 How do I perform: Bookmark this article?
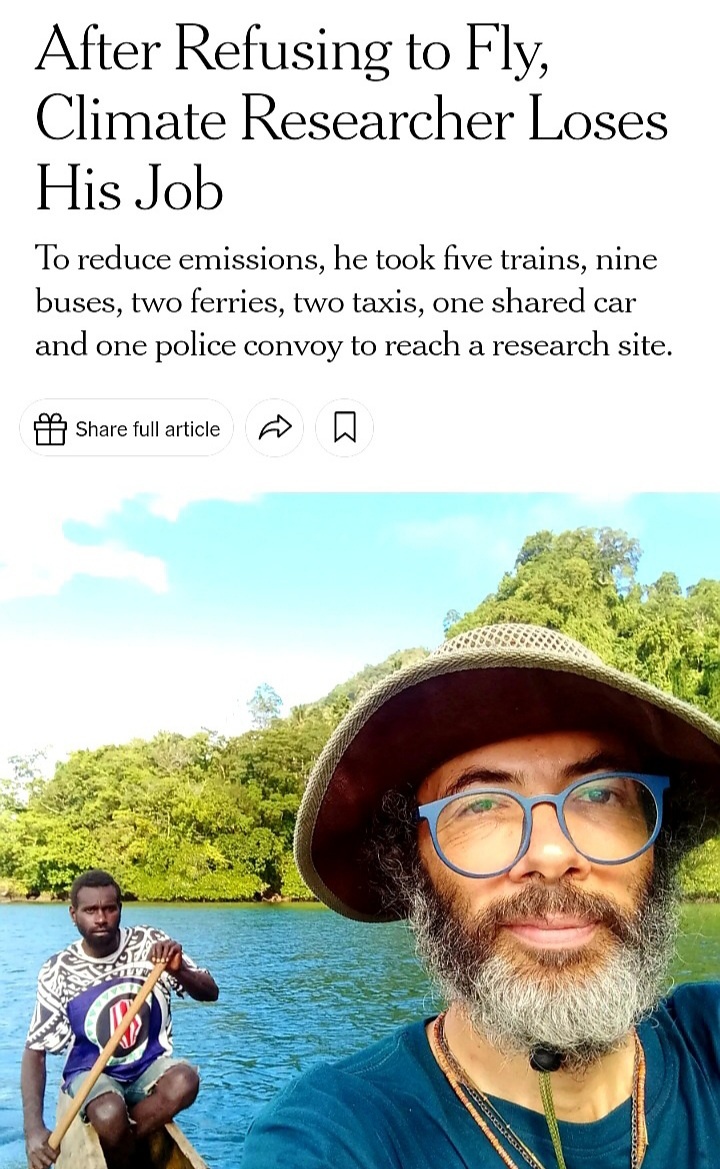[x=344, y=428]
